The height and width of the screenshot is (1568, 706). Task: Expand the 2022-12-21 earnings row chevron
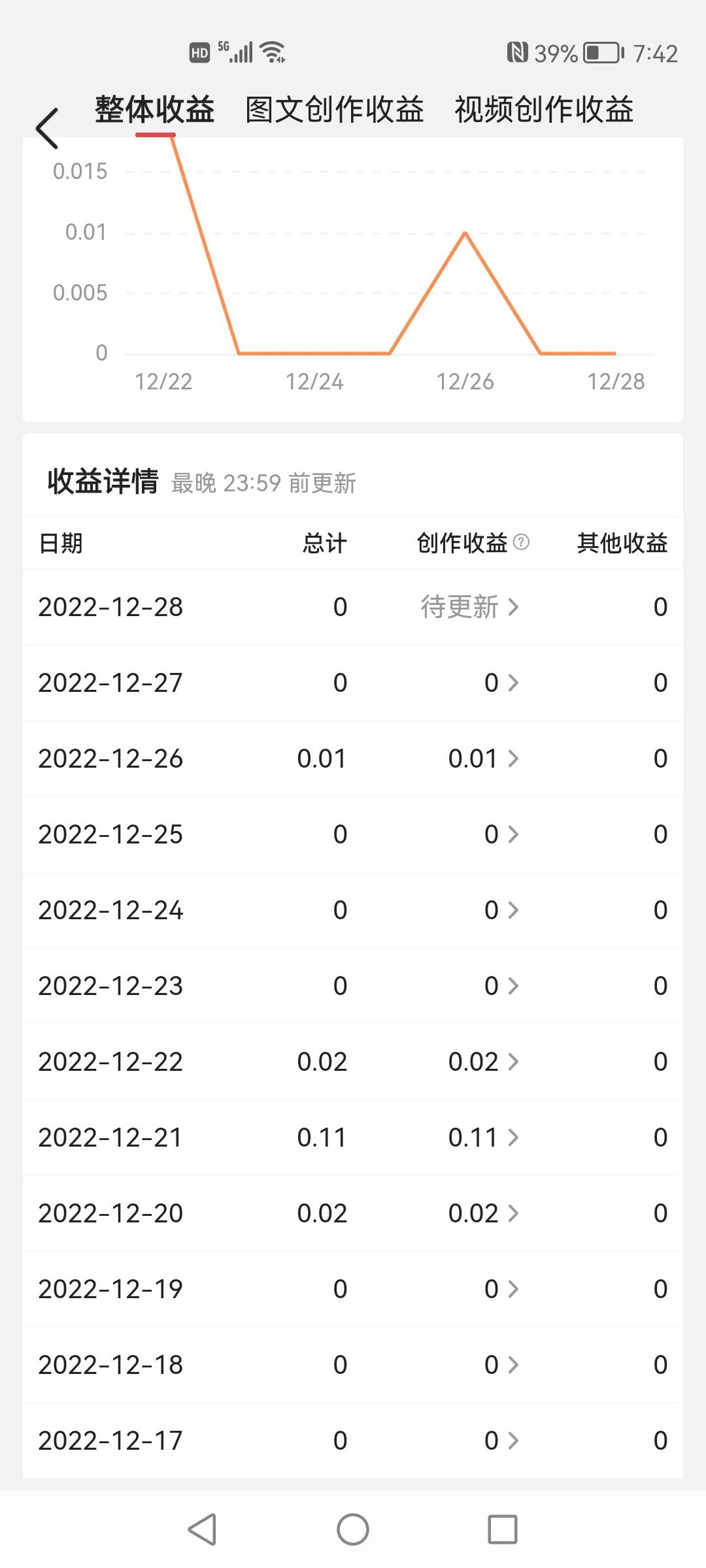click(514, 1137)
